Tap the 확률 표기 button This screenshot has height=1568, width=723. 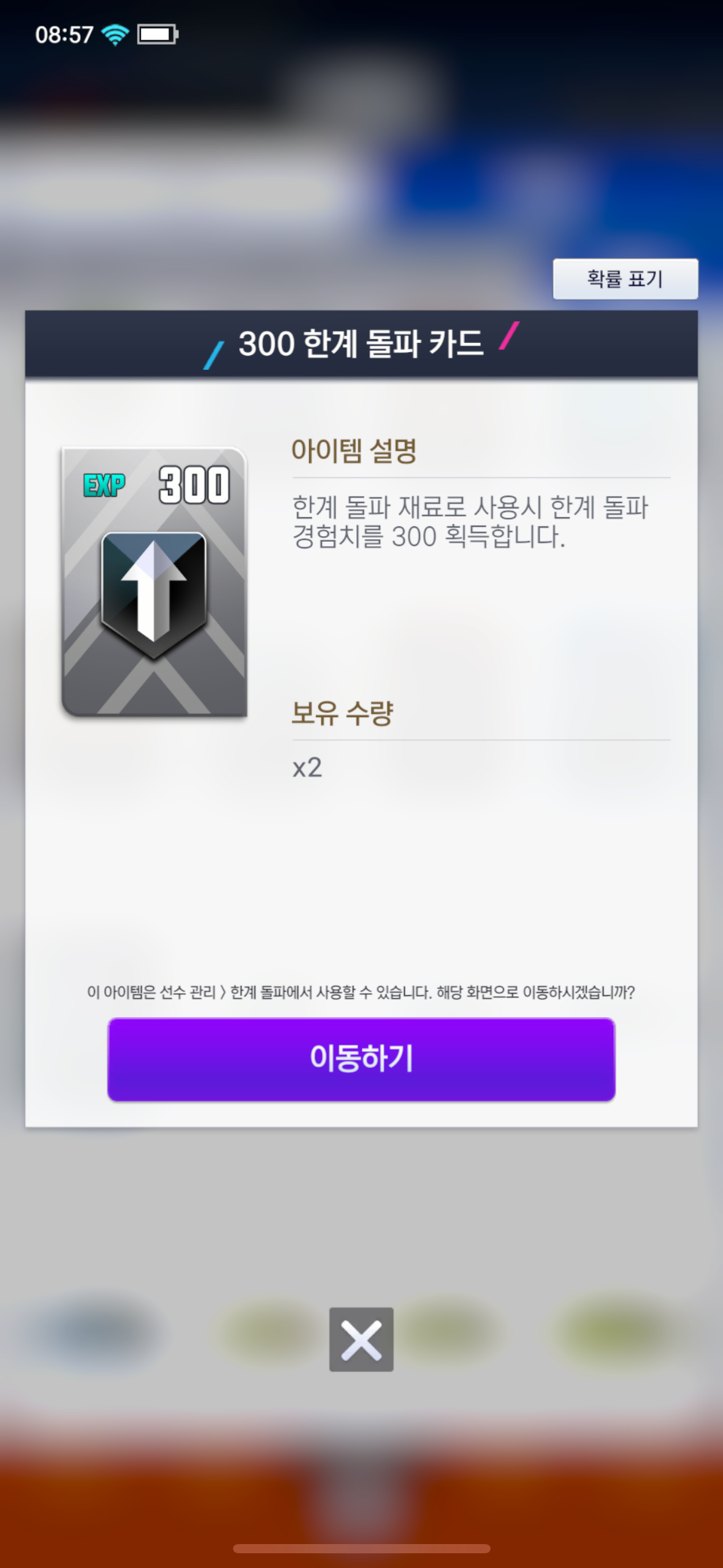click(x=625, y=279)
